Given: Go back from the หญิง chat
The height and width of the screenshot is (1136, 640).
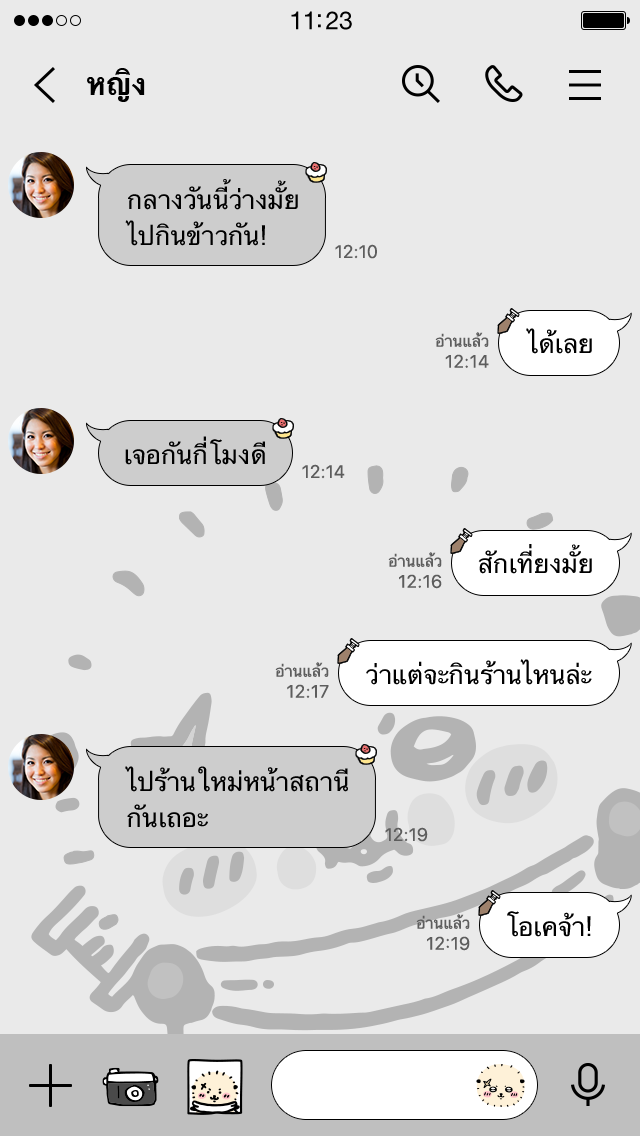Looking at the screenshot, I should coord(45,86).
